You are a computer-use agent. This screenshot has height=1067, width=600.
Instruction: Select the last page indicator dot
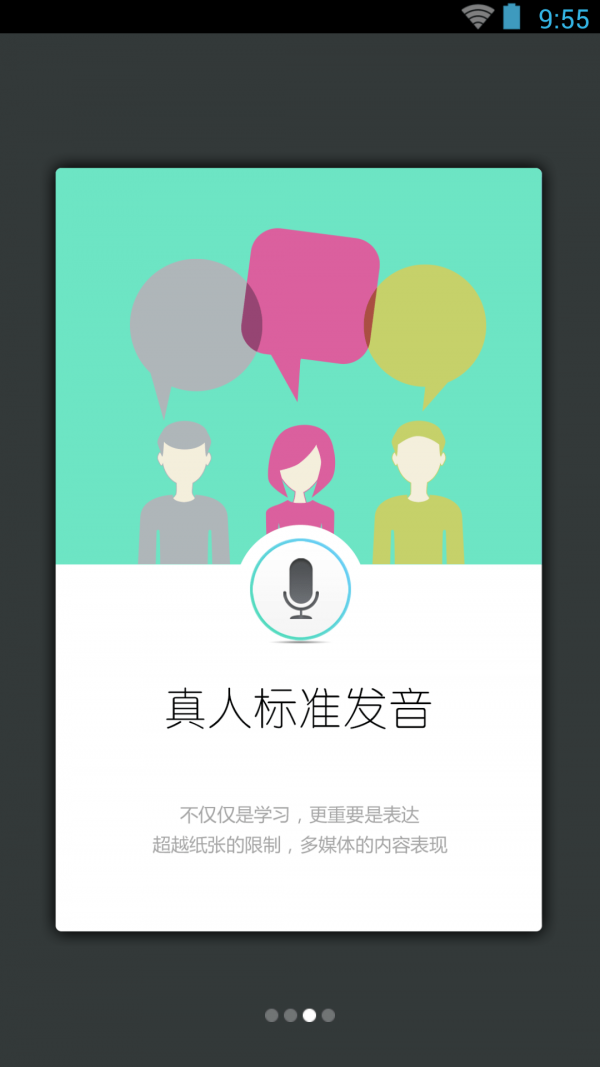pyautogui.click(x=328, y=1015)
